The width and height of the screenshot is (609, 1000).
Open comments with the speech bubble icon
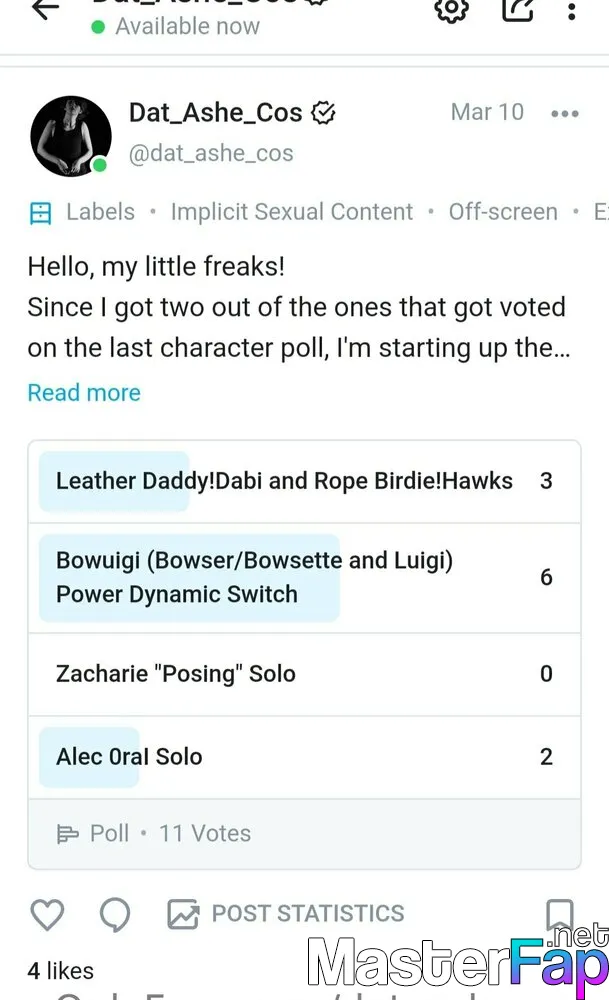coord(115,914)
